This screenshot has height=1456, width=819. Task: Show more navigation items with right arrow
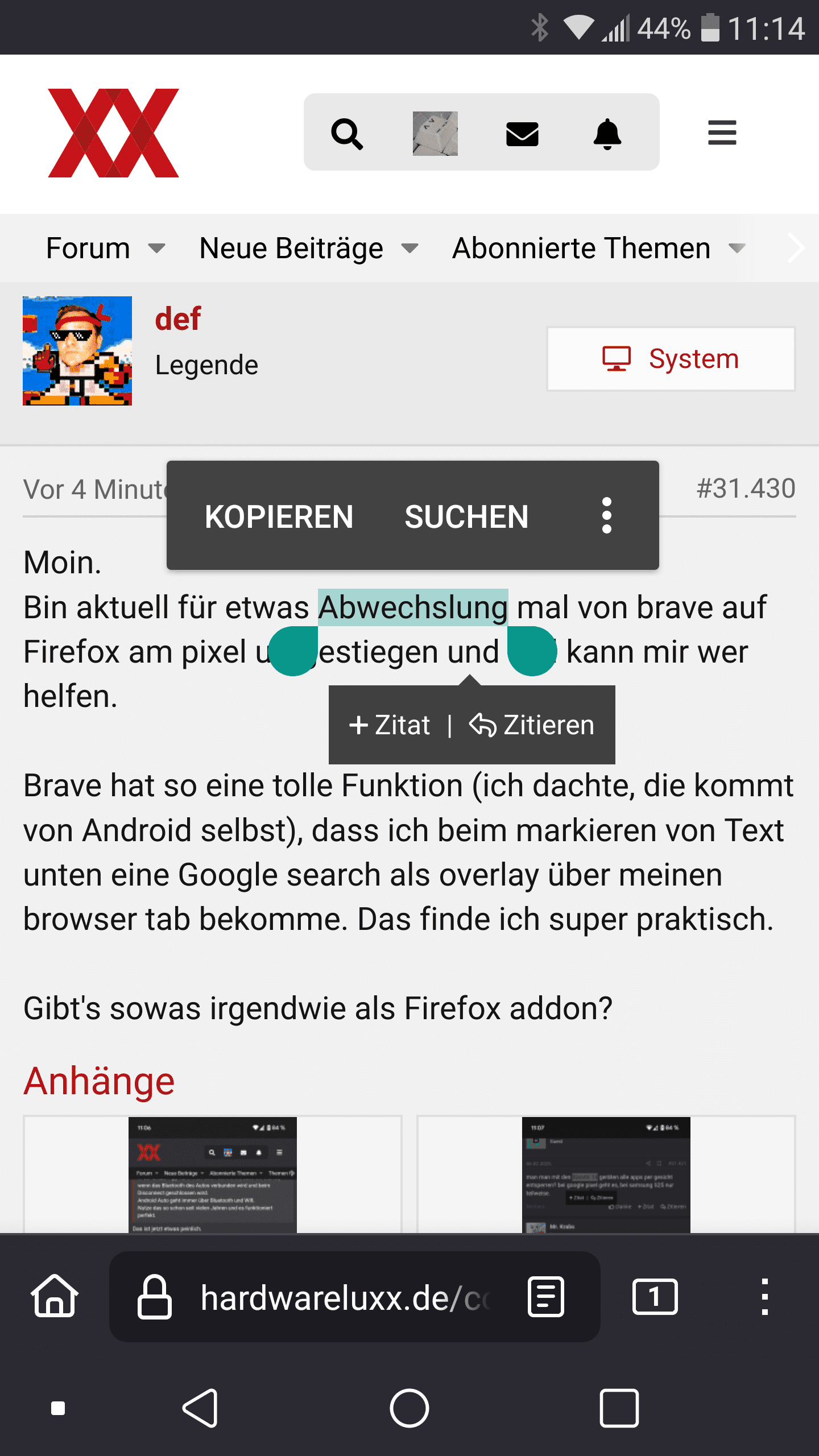796,249
